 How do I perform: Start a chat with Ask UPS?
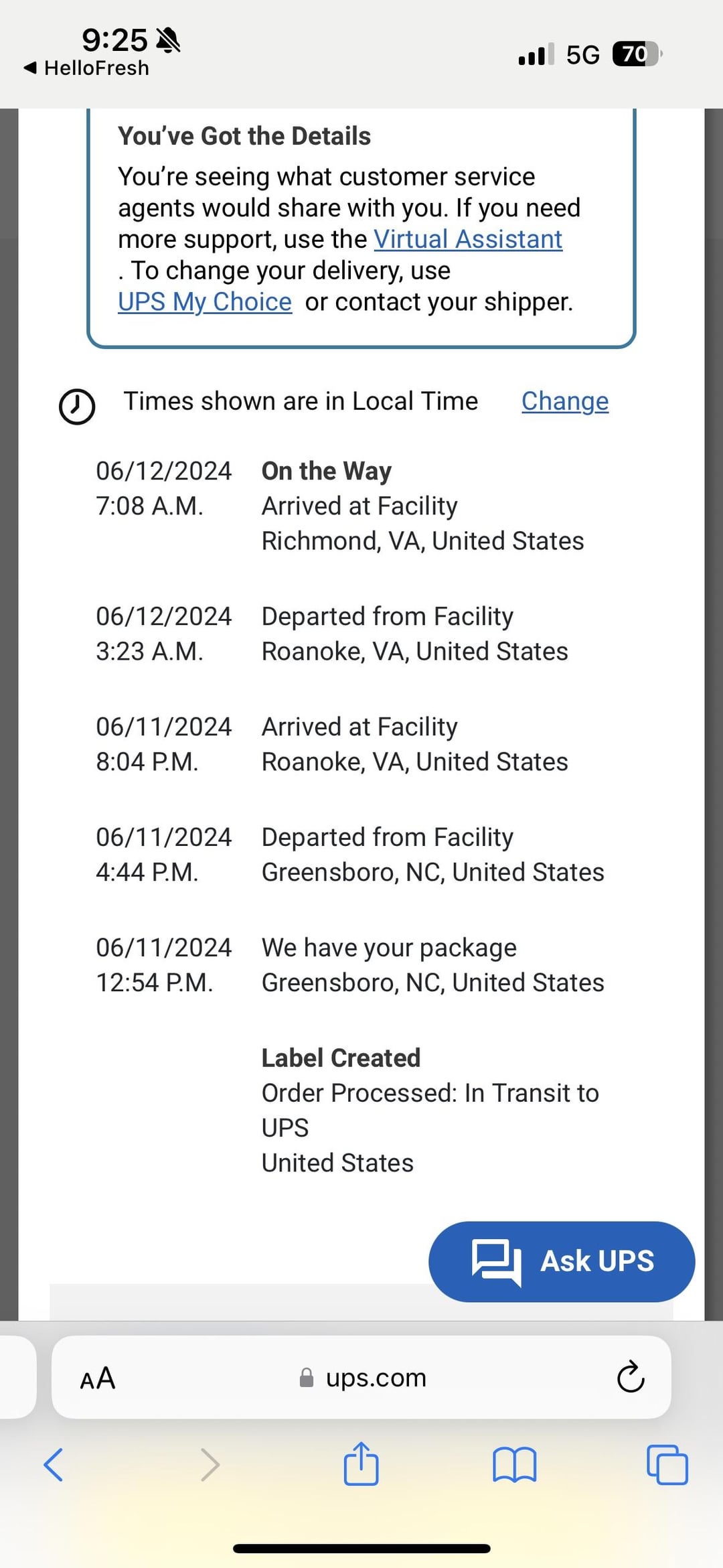click(561, 1261)
